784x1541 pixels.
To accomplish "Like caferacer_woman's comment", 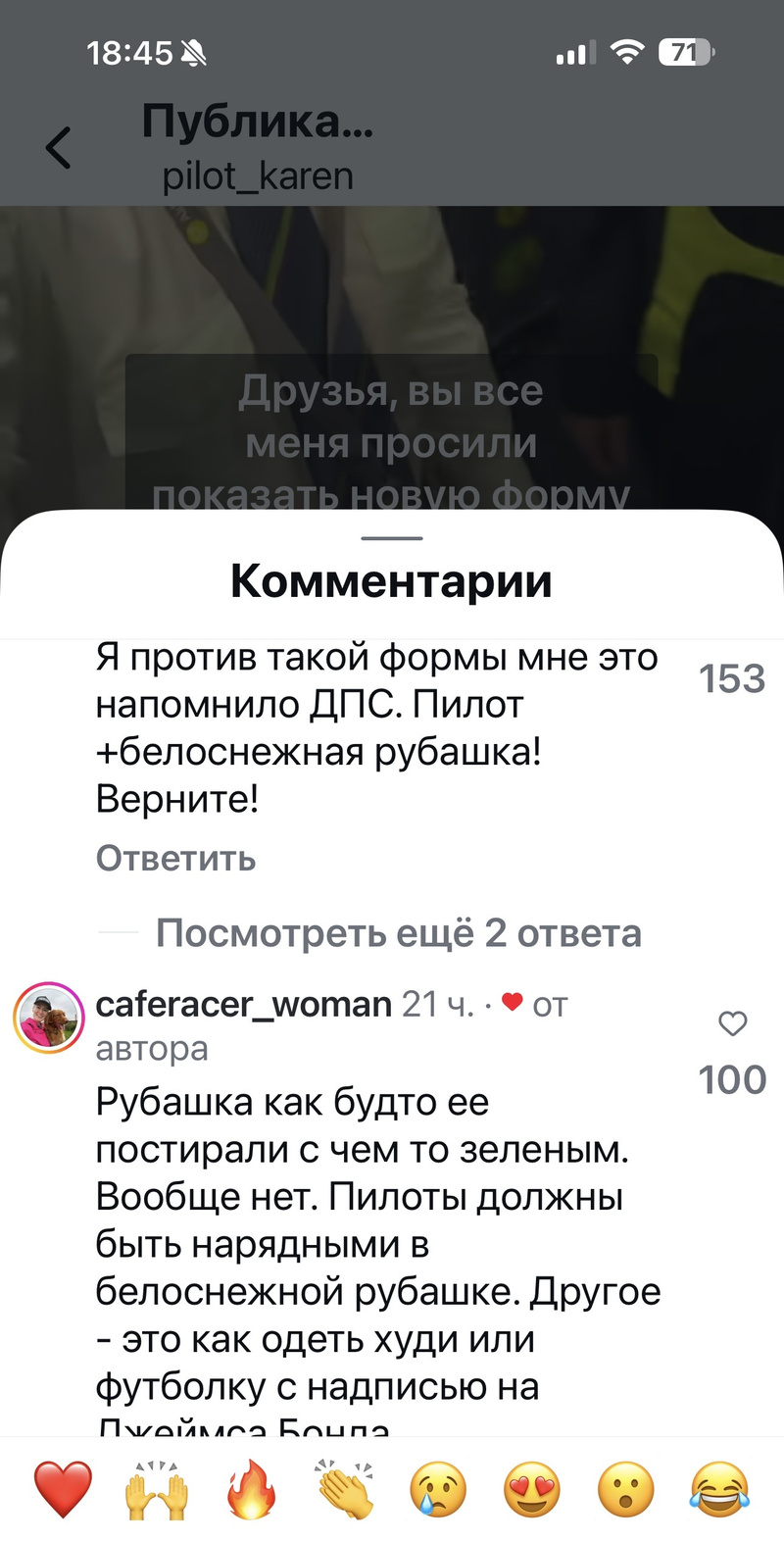I will (x=732, y=1023).
